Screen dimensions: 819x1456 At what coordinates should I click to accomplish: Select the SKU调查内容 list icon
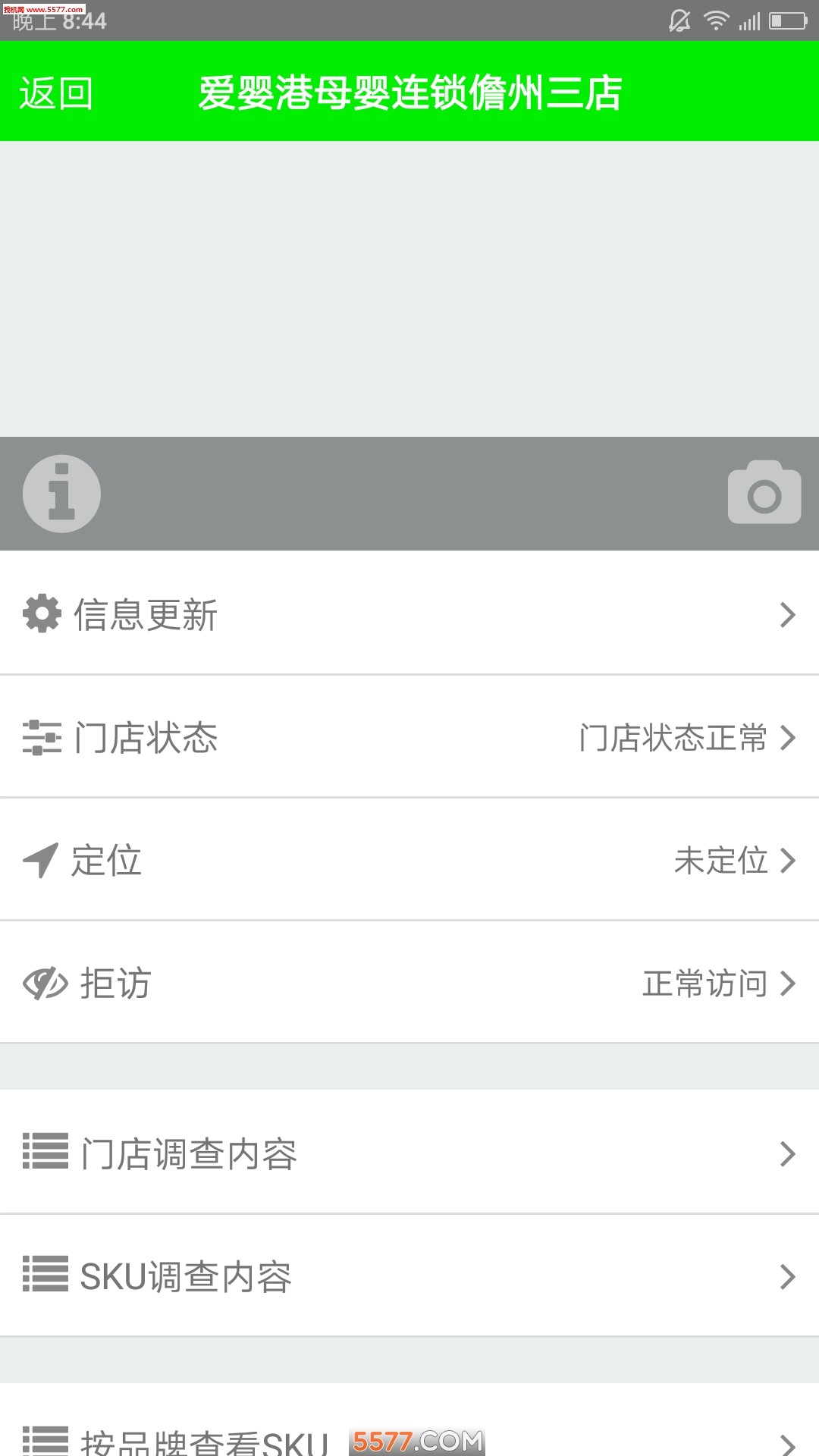point(43,1276)
